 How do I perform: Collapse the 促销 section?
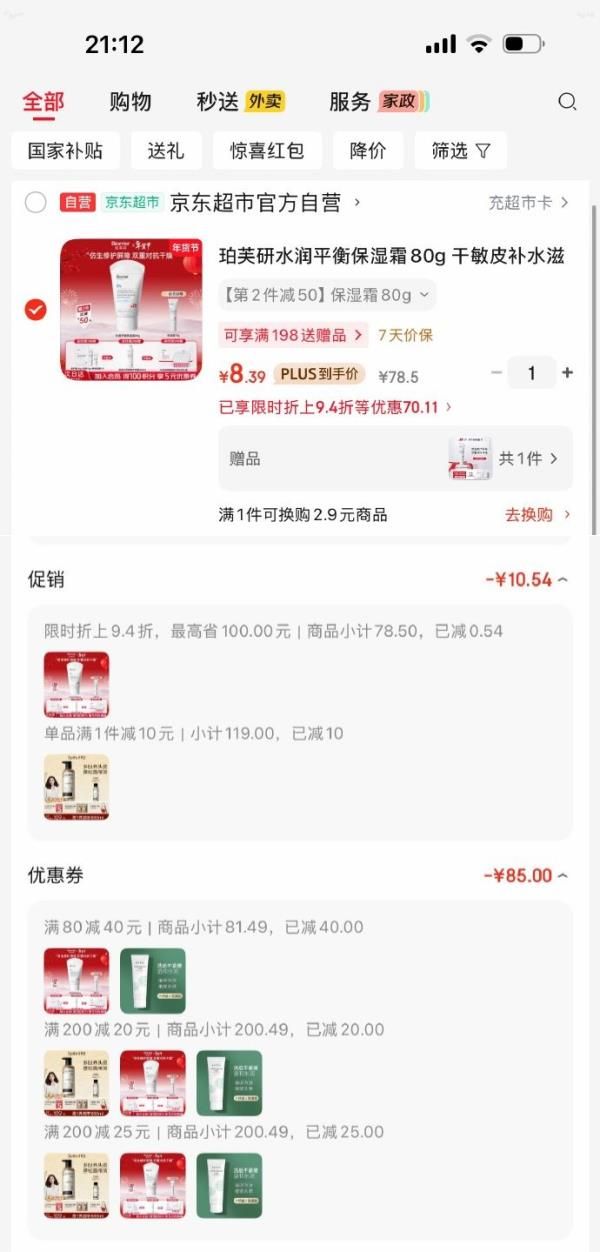point(526,580)
